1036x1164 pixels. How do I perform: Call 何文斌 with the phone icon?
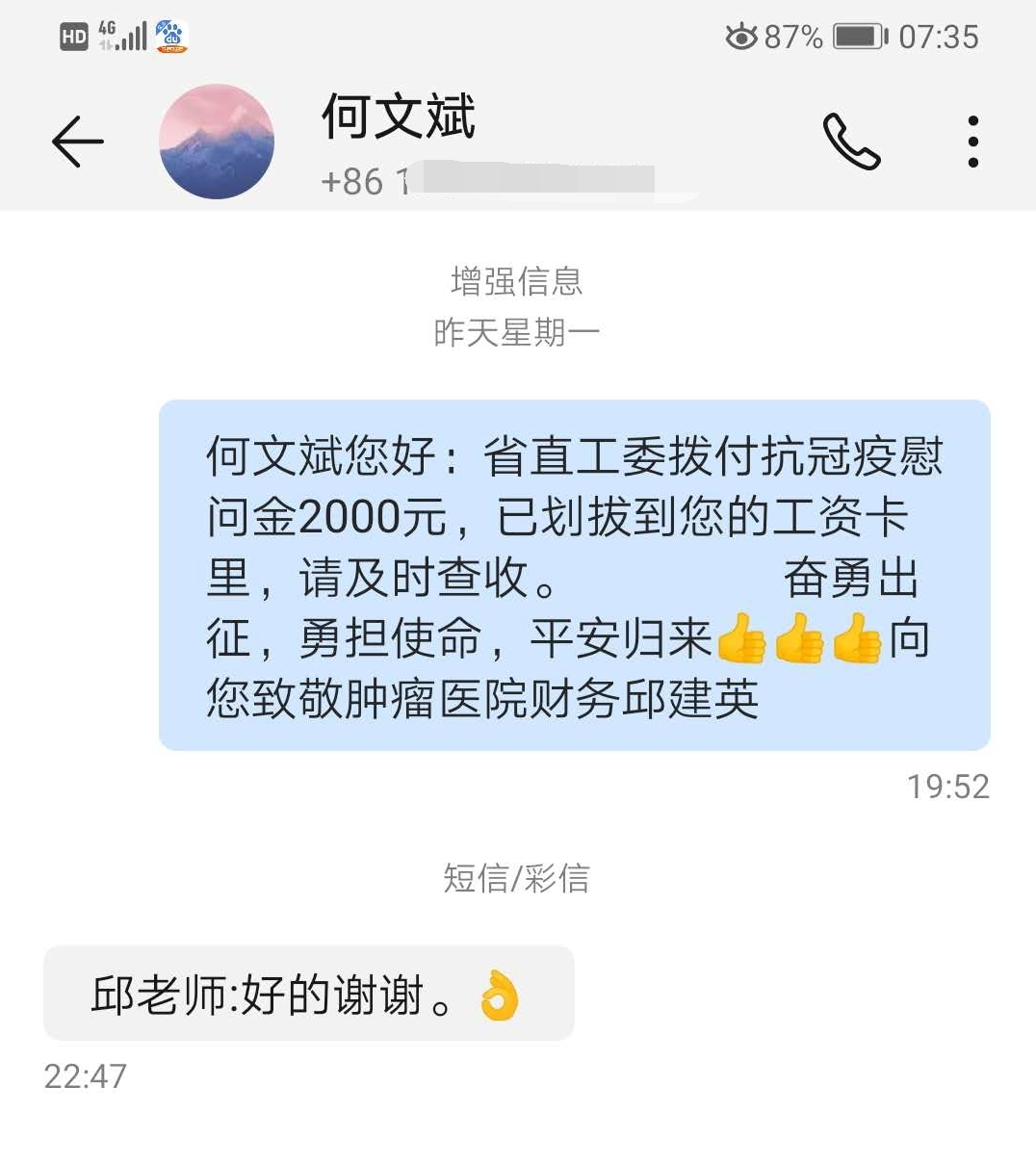coord(851,142)
